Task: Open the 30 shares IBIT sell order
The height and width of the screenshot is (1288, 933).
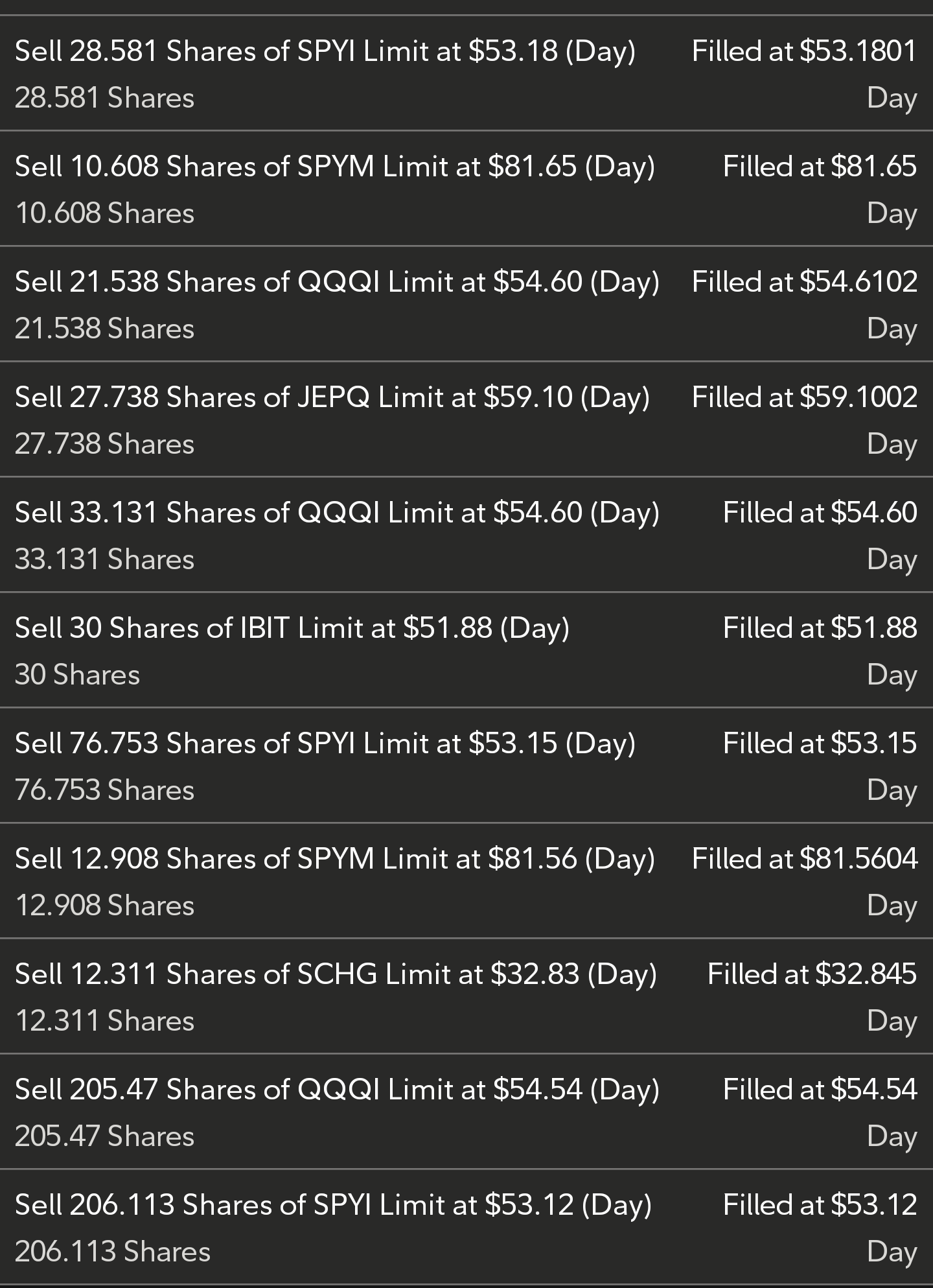Action: [466, 650]
